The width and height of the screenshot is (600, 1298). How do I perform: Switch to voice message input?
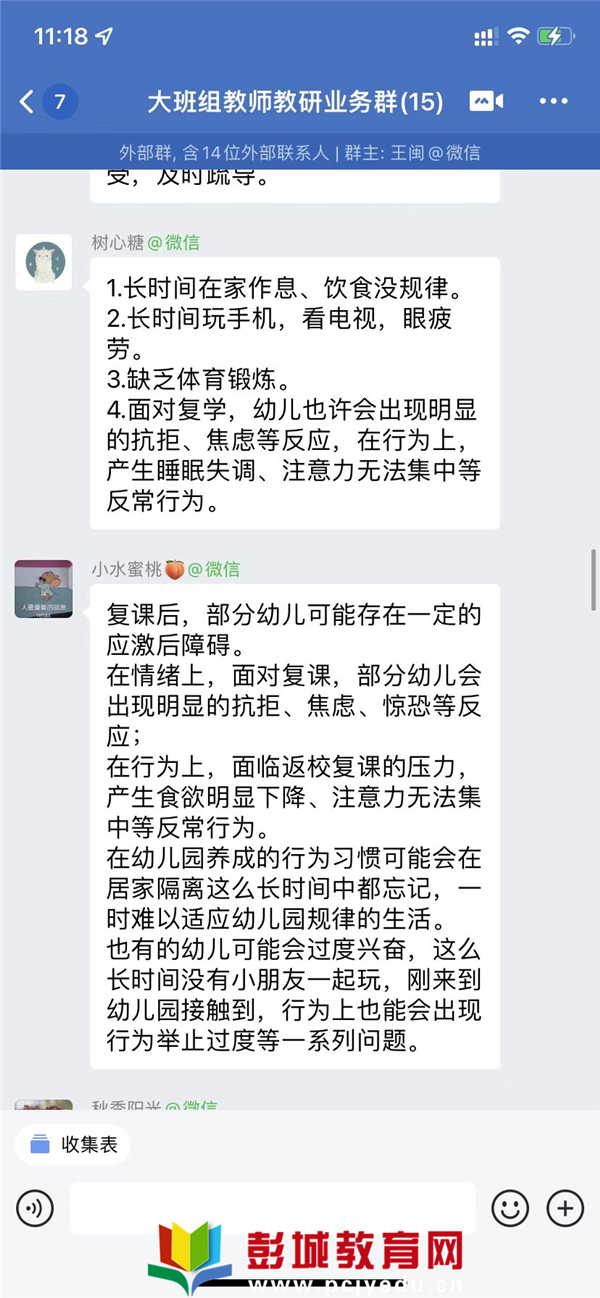(35, 1209)
